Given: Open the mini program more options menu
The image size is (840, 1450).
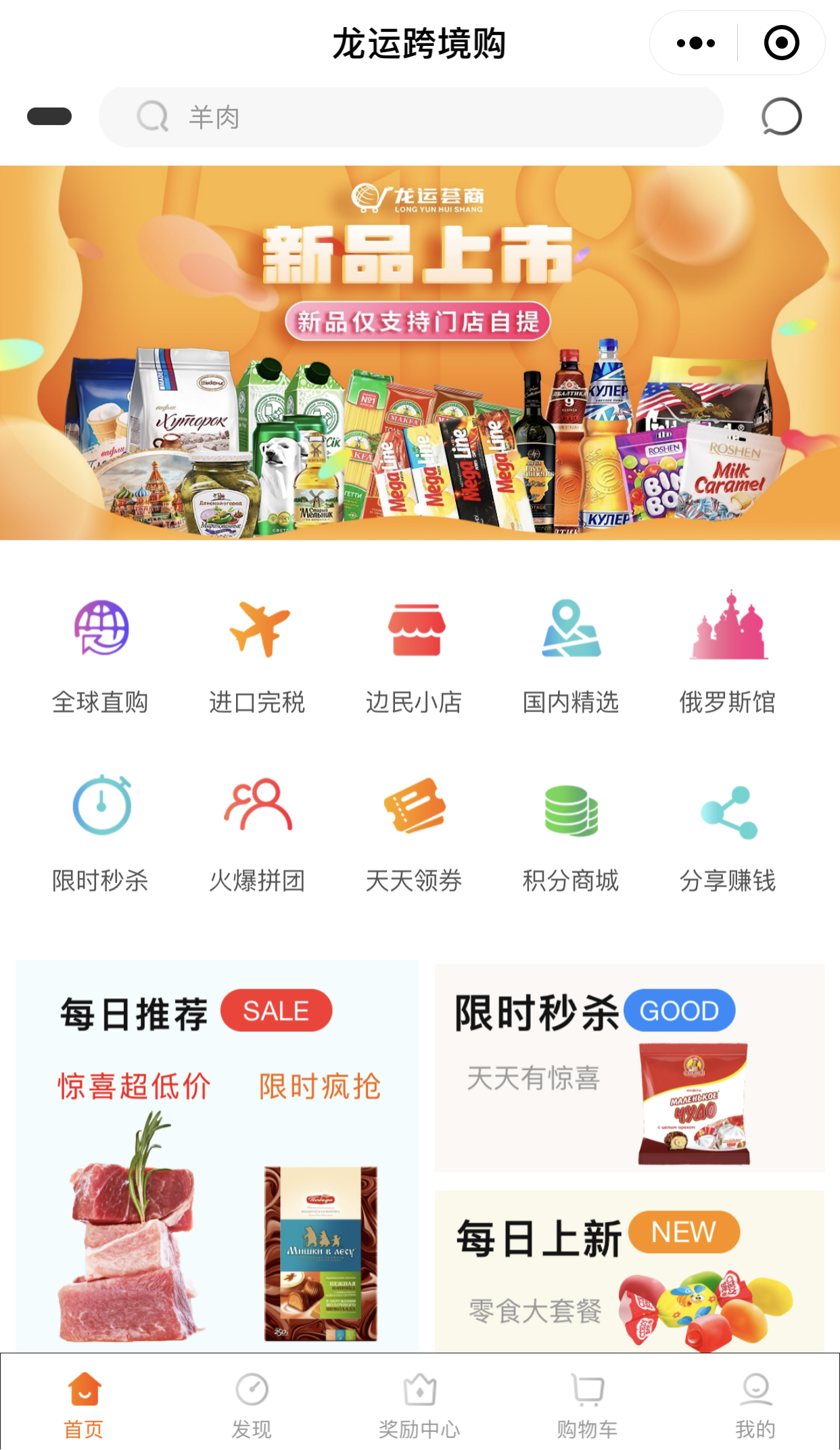Looking at the screenshot, I should pyautogui.click(x=695, y=43).
